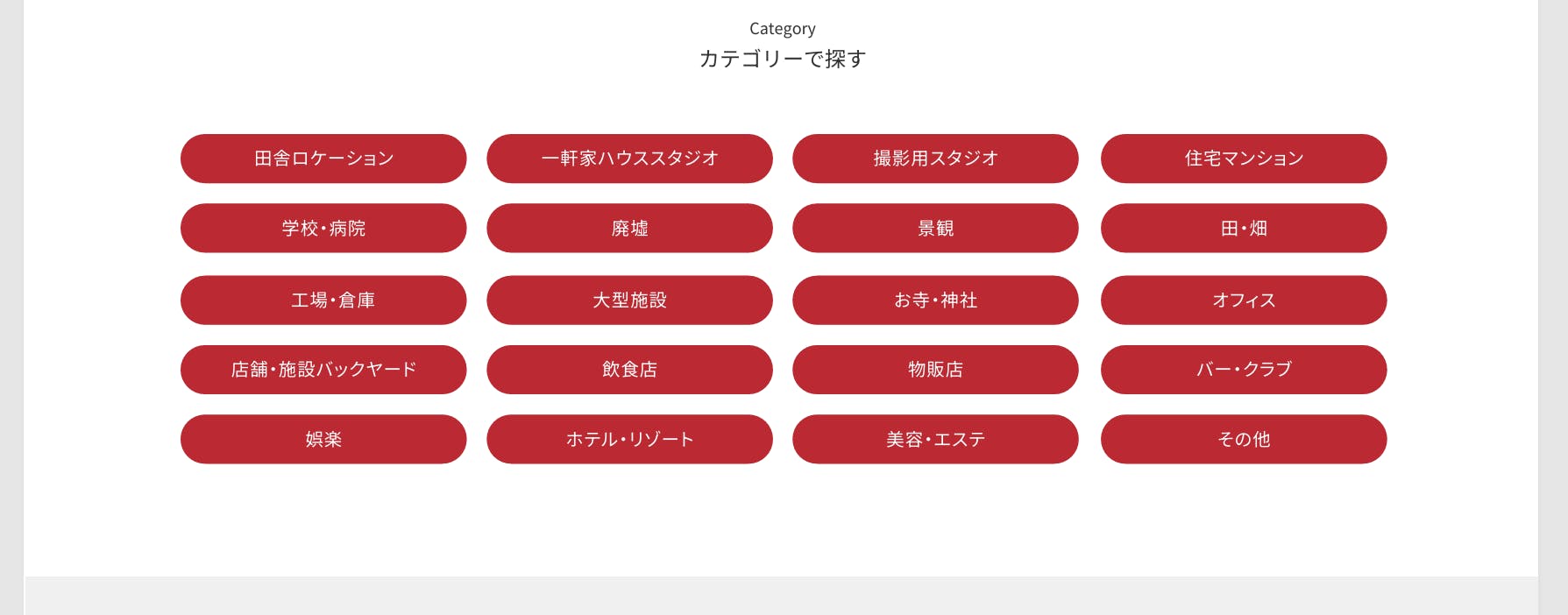Open the 娯楽 category

[323, 439]
